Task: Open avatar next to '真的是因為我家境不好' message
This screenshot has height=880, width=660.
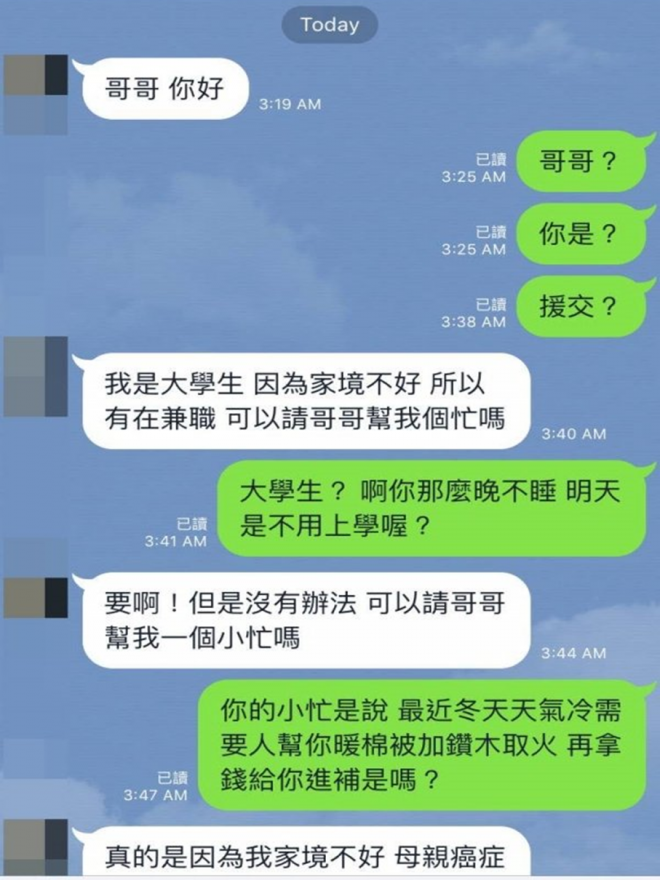Action: click(34, 848)
